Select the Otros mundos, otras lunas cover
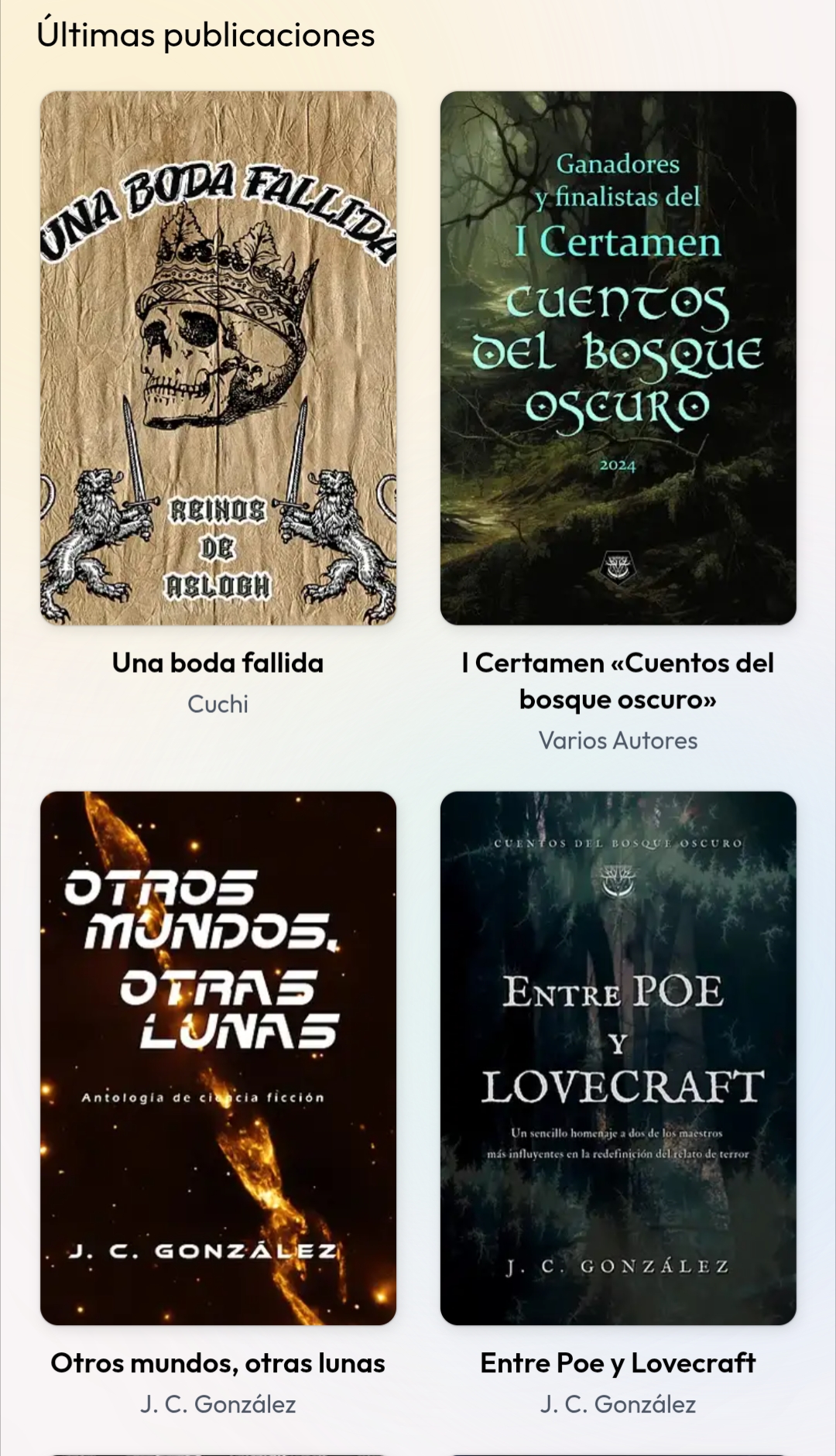Image resolution: width=836 pixels, height=1456 pixels. 218,1057
